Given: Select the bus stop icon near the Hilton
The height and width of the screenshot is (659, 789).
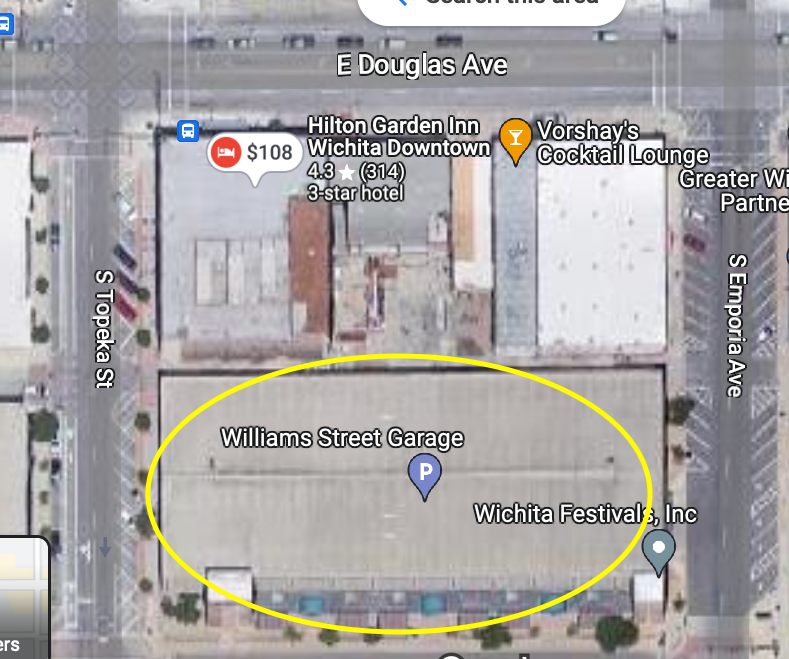Looking at the screenshot, I should [187, 130].
